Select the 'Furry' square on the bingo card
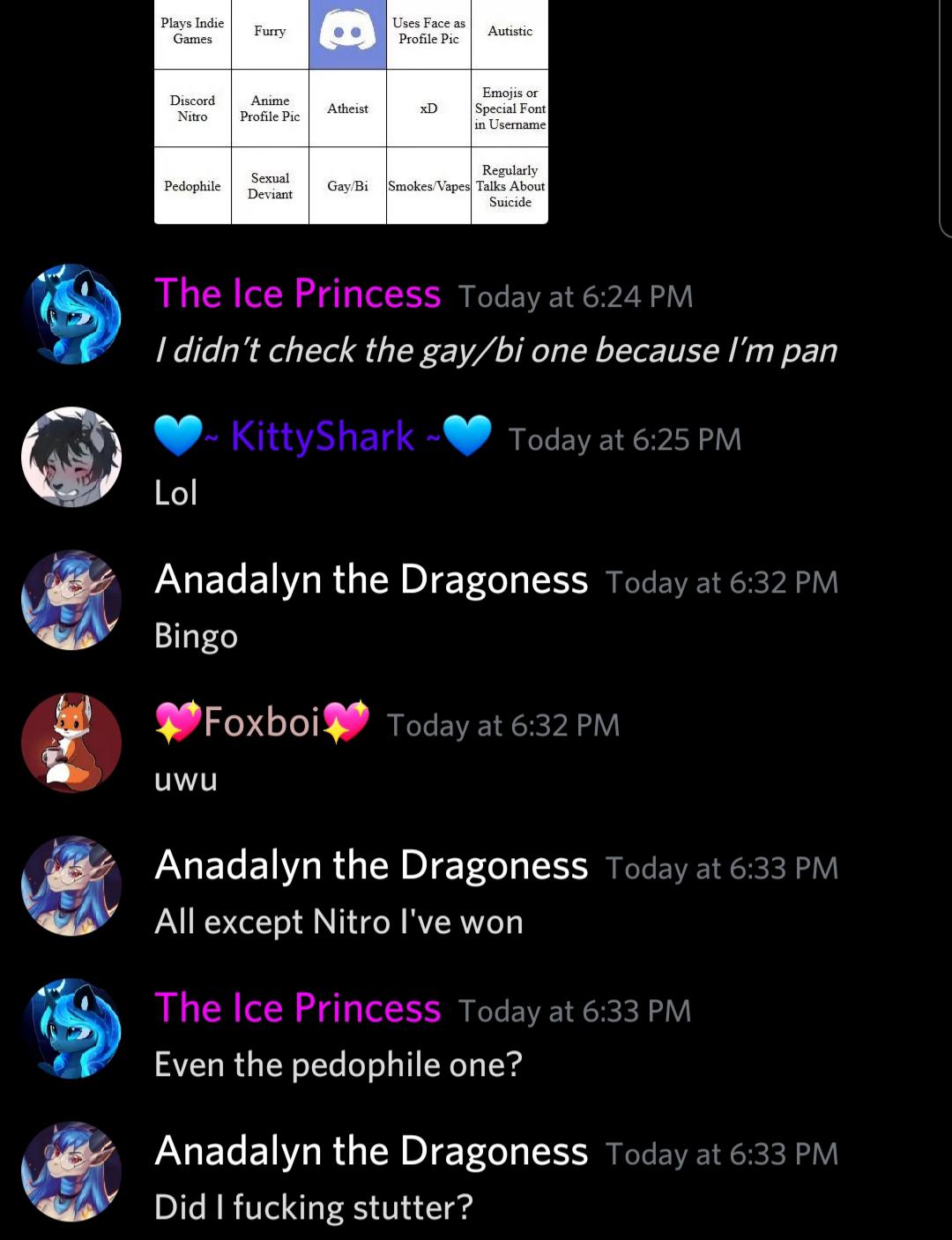The width and height of the screenshot is (952, 1240). point(269,32)
